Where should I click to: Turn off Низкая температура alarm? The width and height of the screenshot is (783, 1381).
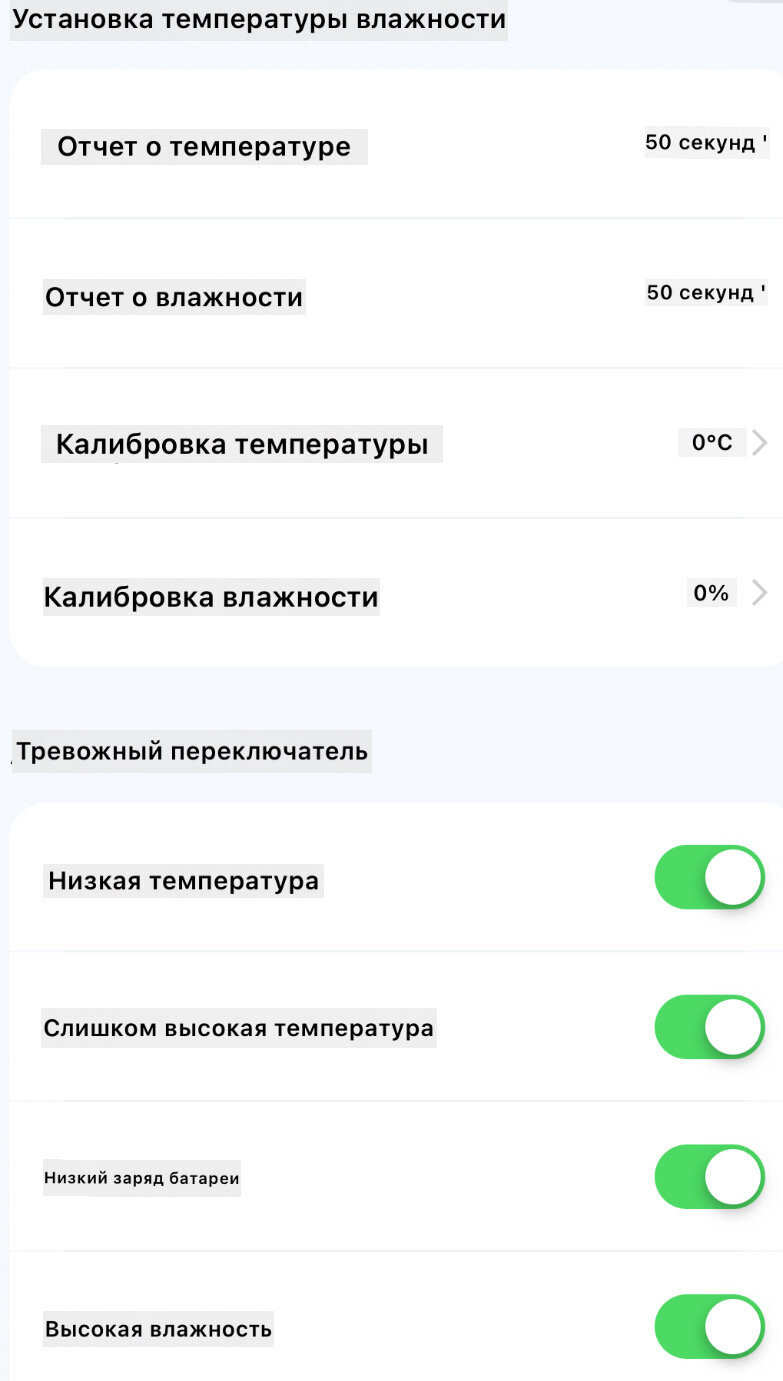click(709, 877)
